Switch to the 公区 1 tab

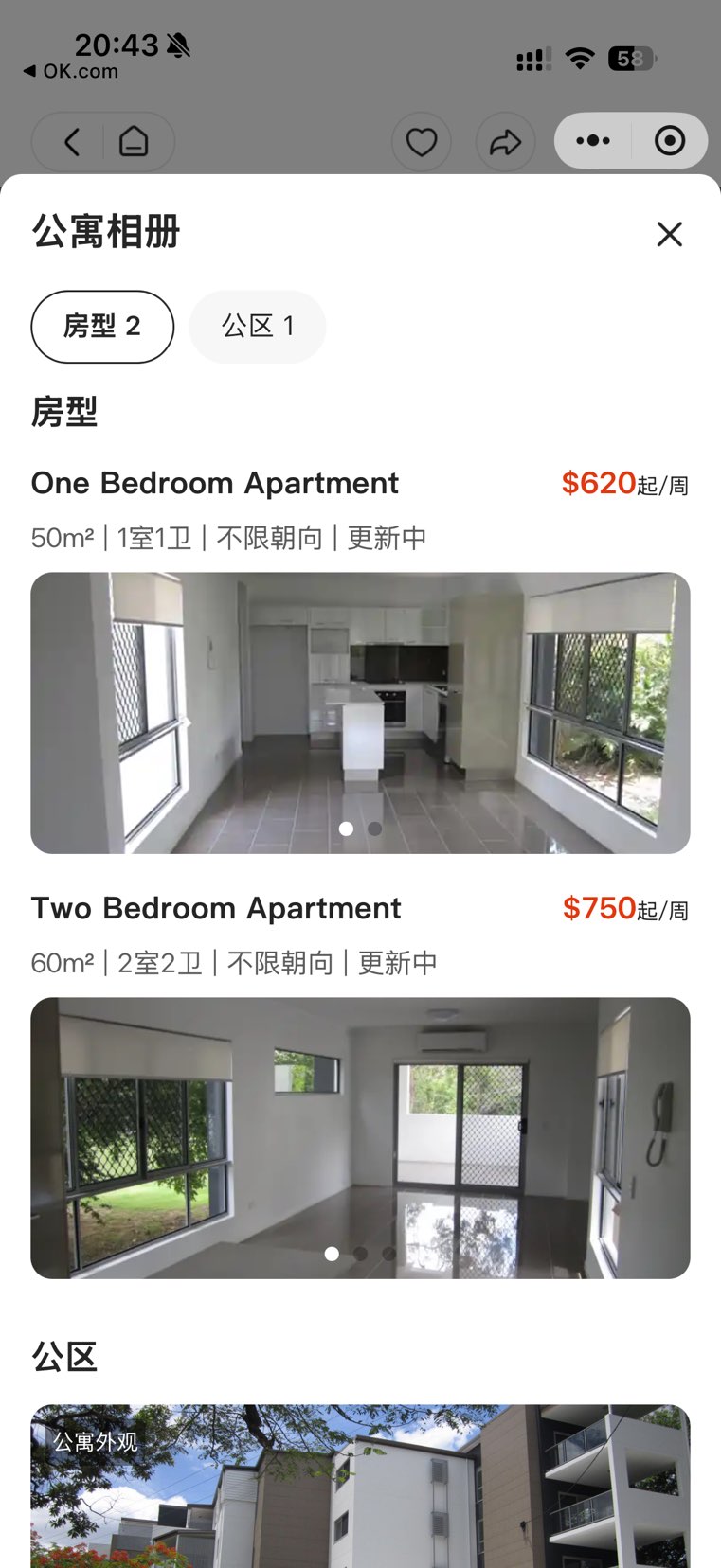[258, 327]
